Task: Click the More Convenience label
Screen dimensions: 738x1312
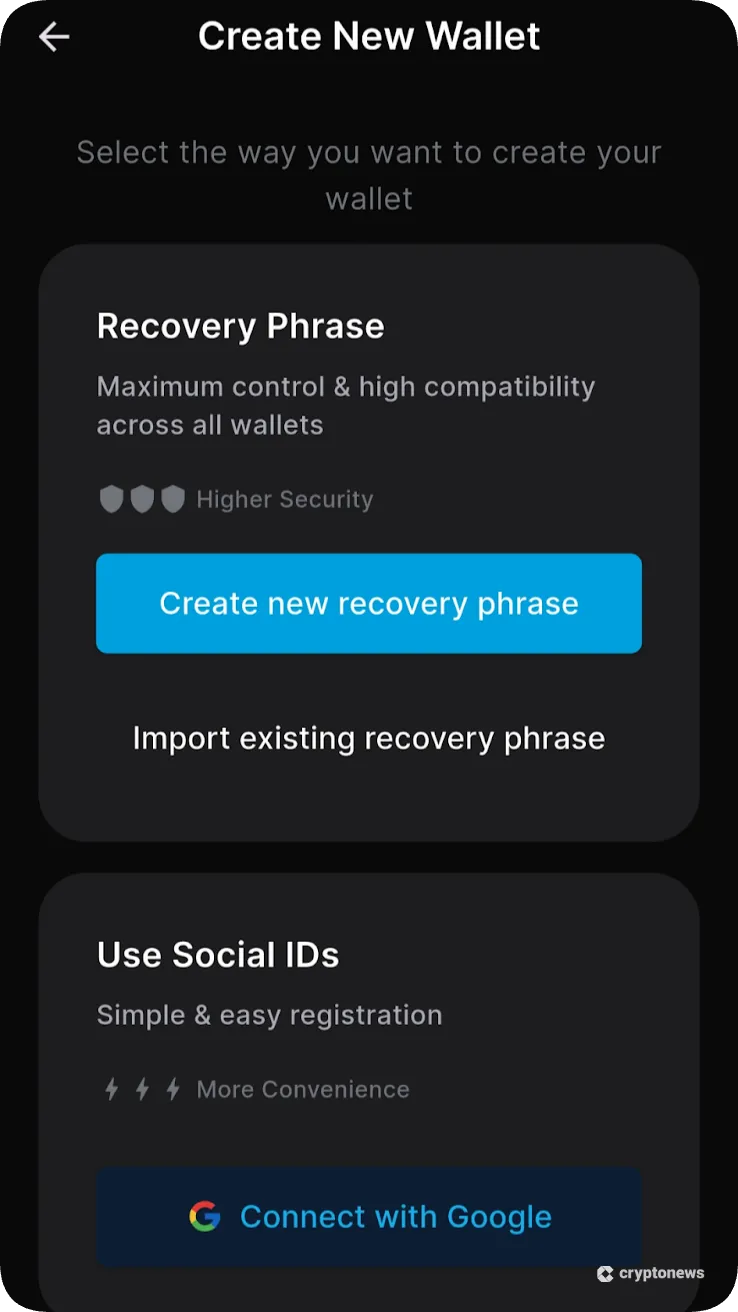Action: coord(302,1089)
